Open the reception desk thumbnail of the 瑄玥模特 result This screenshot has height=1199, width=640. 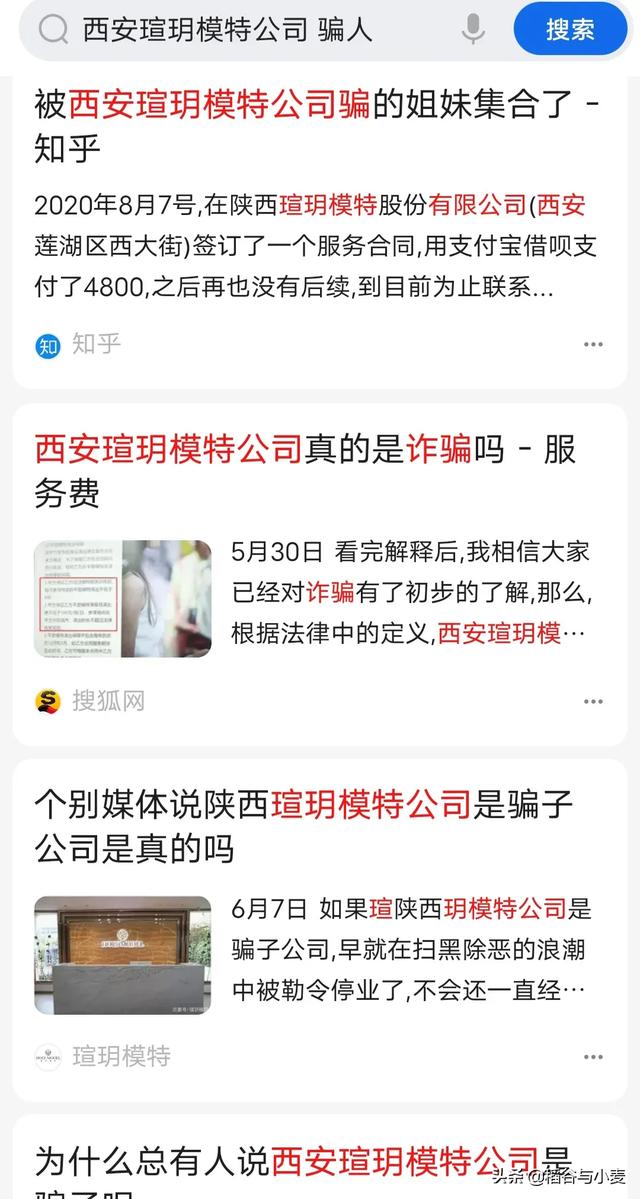click(123, 955)
